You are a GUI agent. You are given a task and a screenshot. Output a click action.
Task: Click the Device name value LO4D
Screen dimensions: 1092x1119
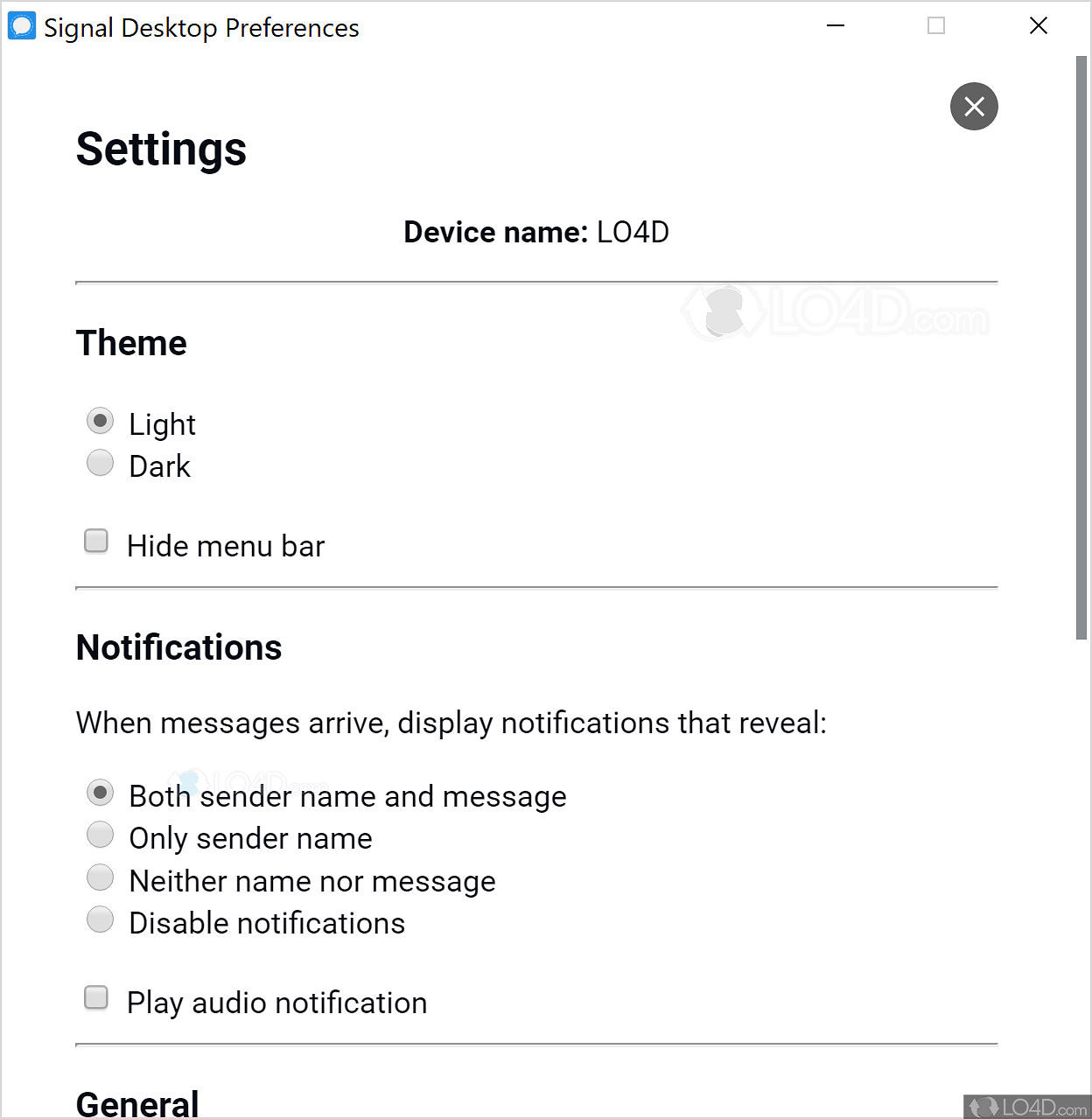[x=633, y=232]
